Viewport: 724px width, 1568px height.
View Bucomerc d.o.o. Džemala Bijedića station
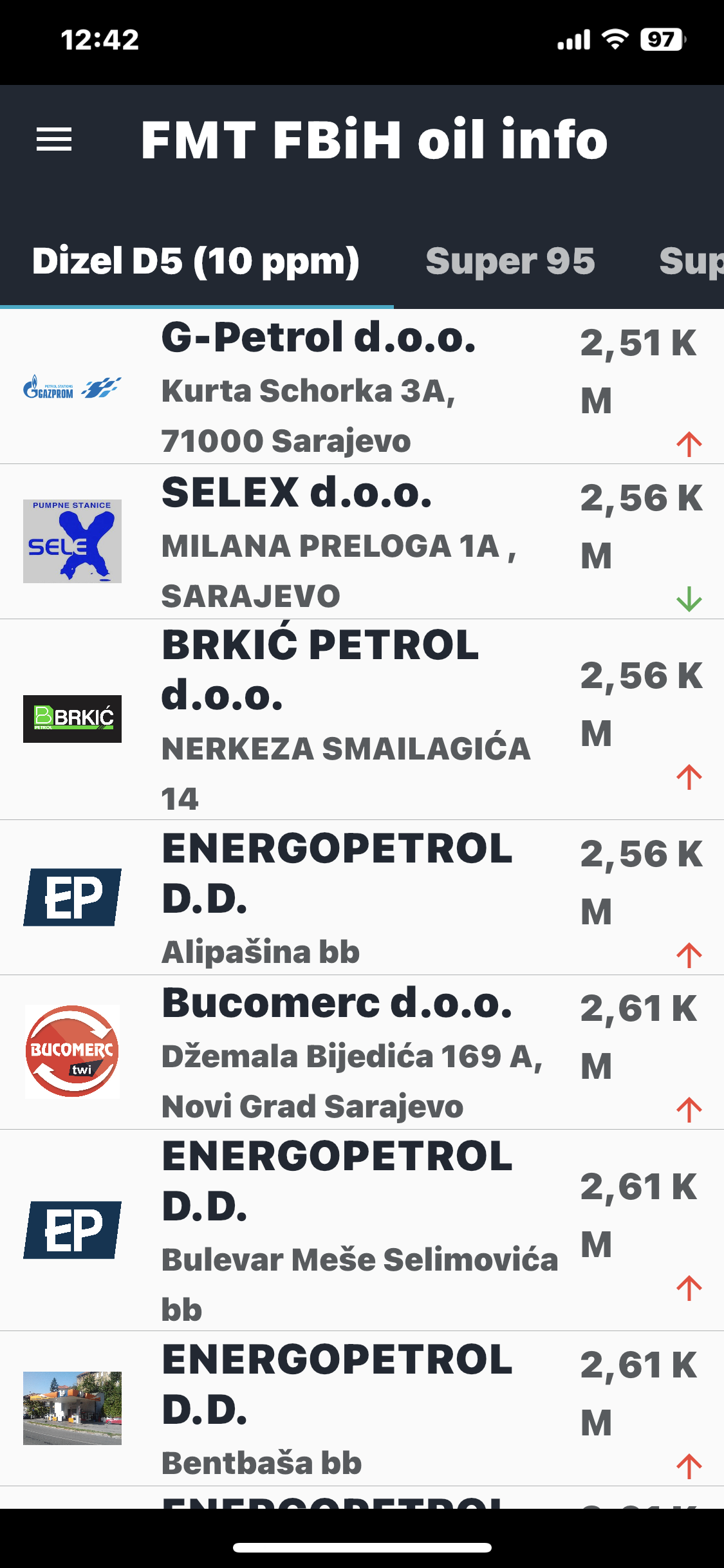coord(362,1052)
